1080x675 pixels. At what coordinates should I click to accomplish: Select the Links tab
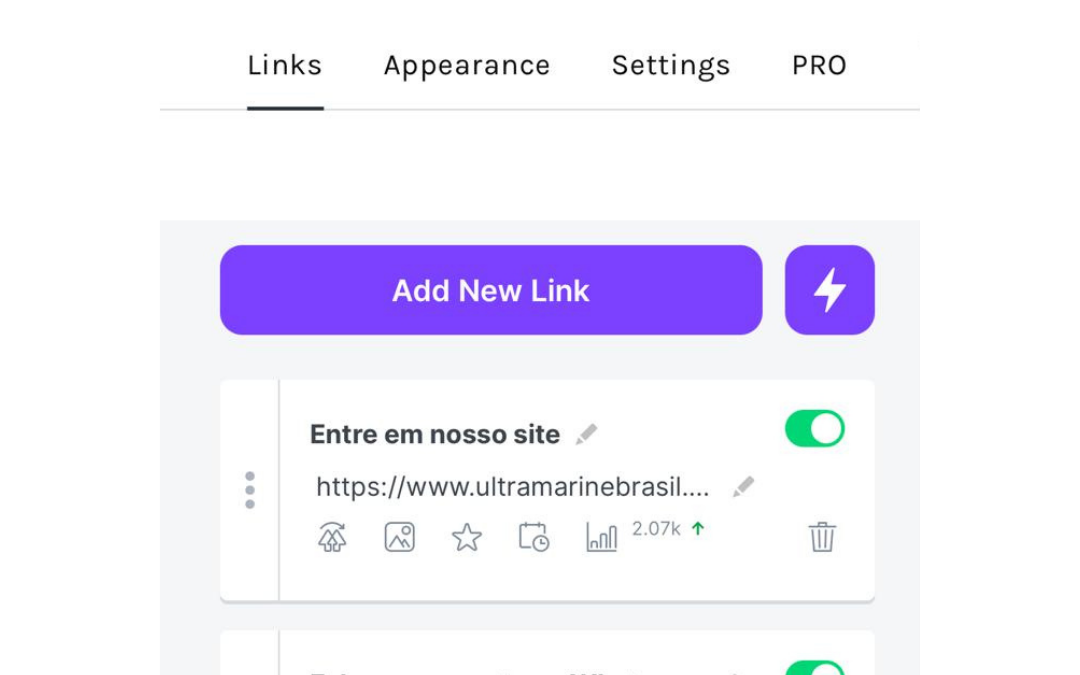pos(285,66)
